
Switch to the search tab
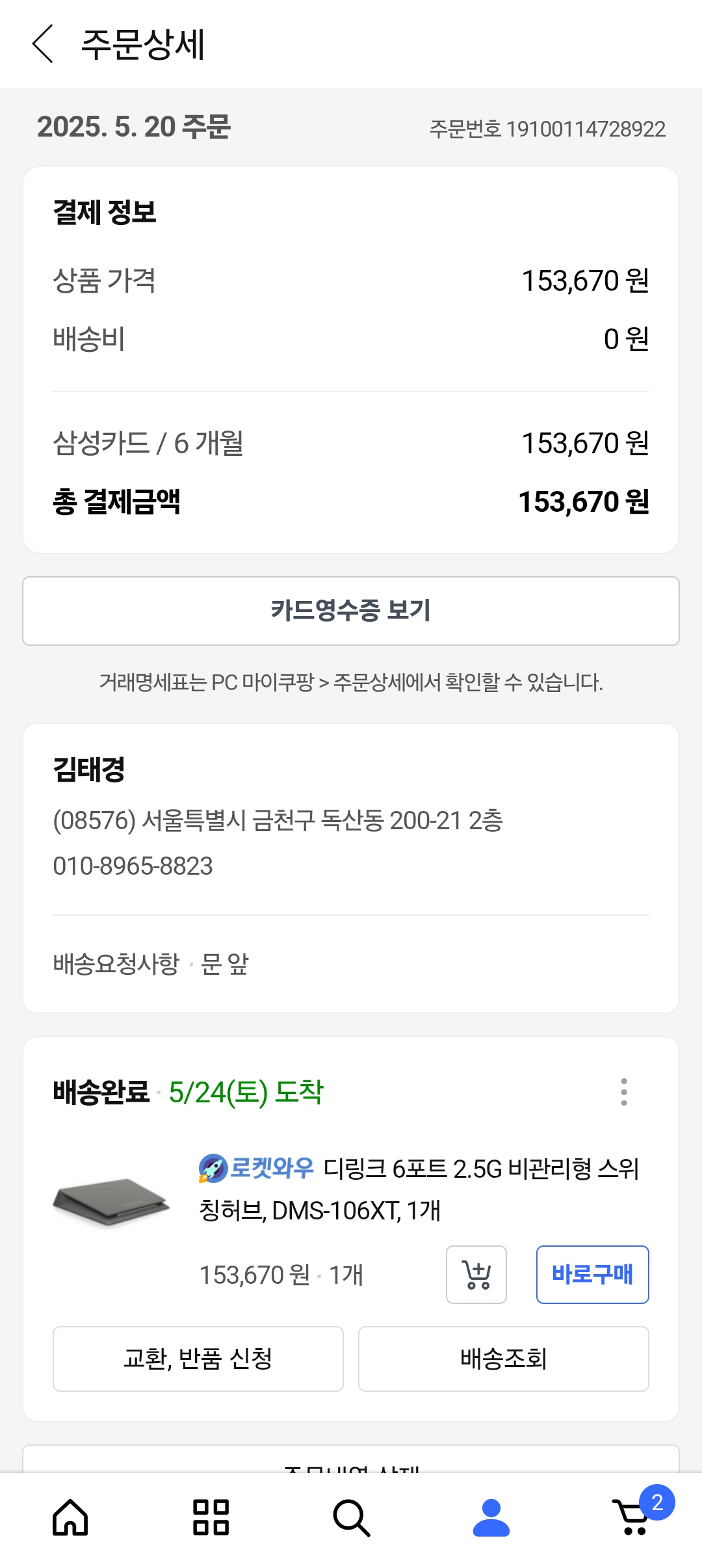point(351,1517)
